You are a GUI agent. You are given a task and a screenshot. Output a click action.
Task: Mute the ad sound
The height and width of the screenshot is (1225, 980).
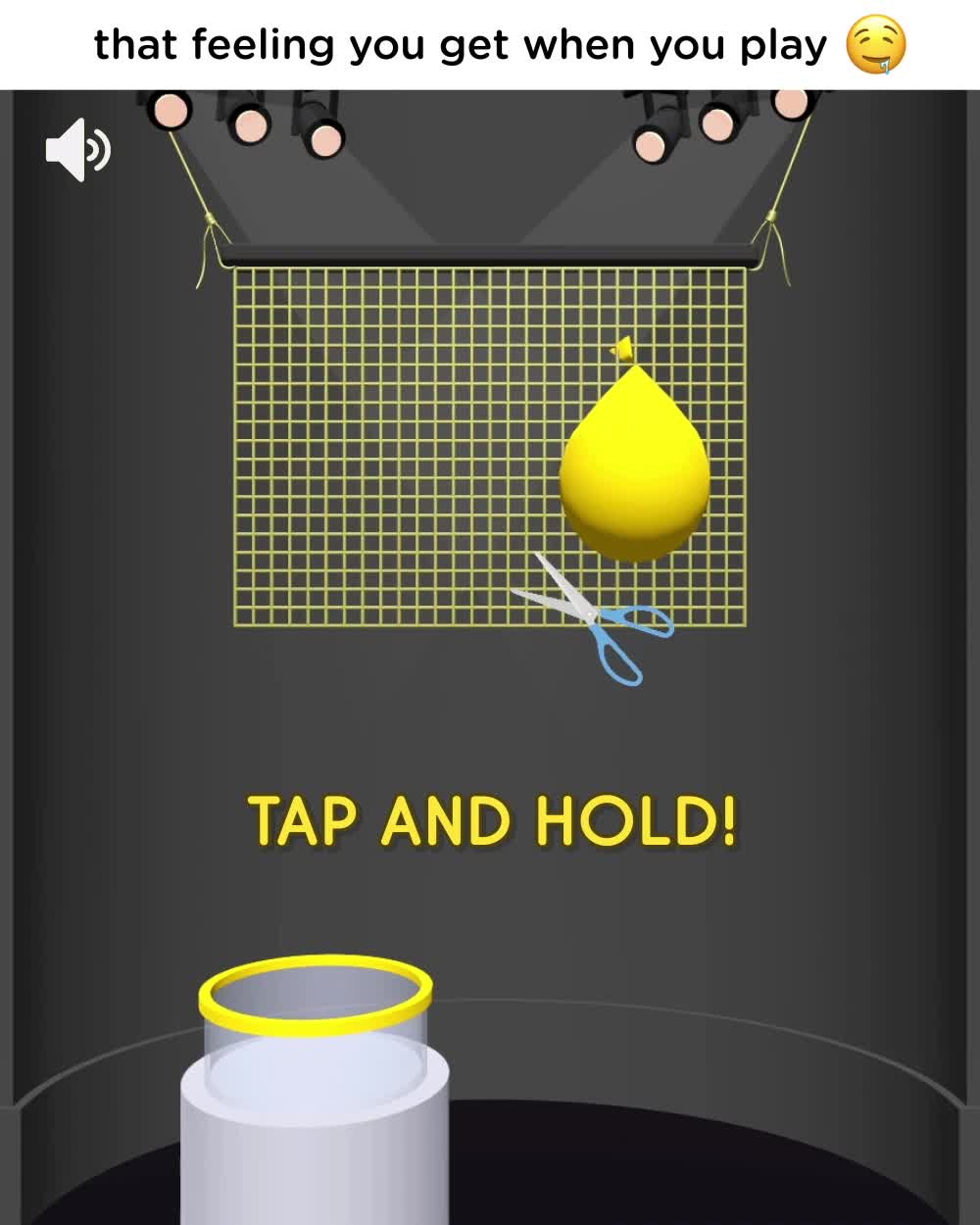tap(77, 150)
